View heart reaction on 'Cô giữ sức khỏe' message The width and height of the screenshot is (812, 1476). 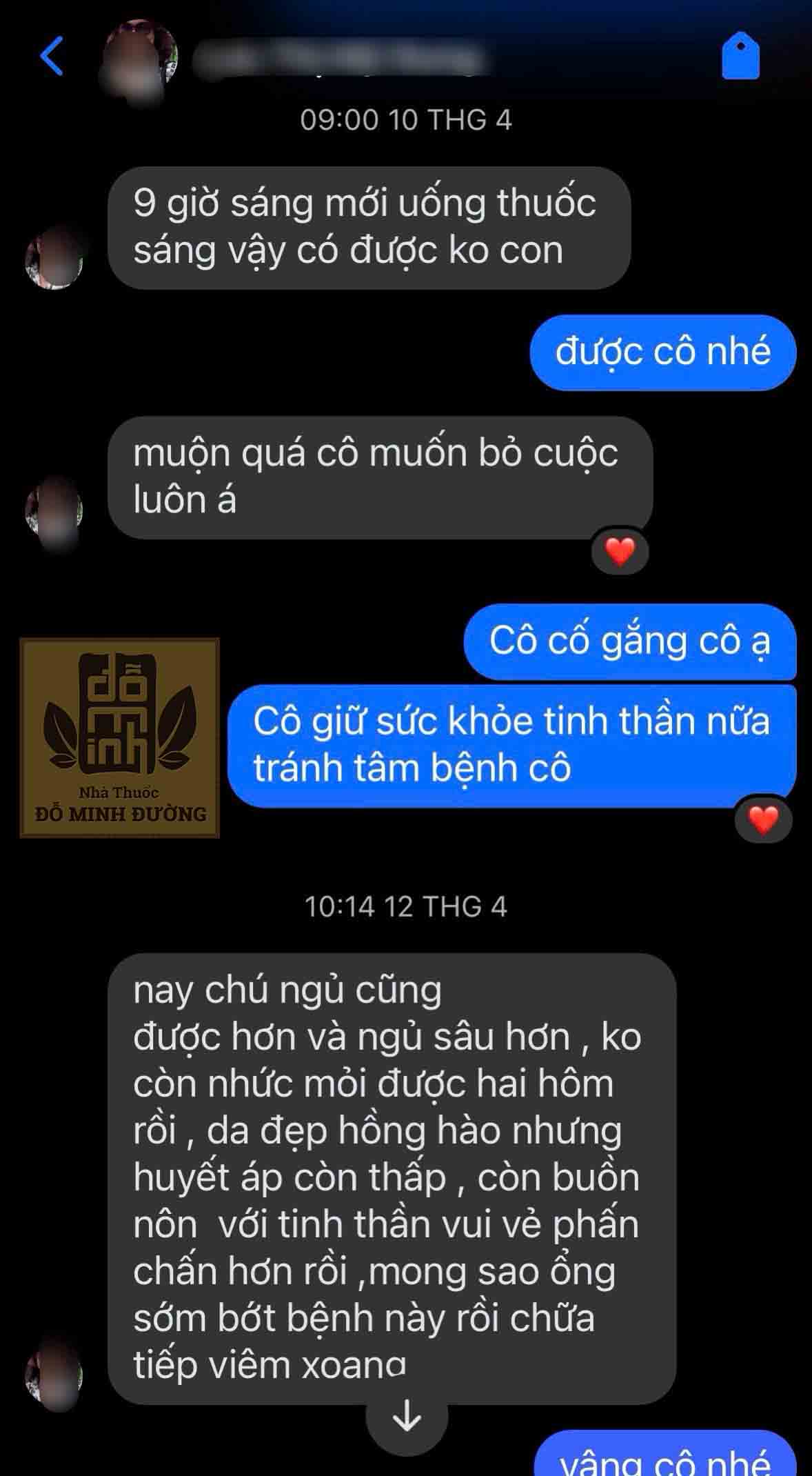[762, 819]
